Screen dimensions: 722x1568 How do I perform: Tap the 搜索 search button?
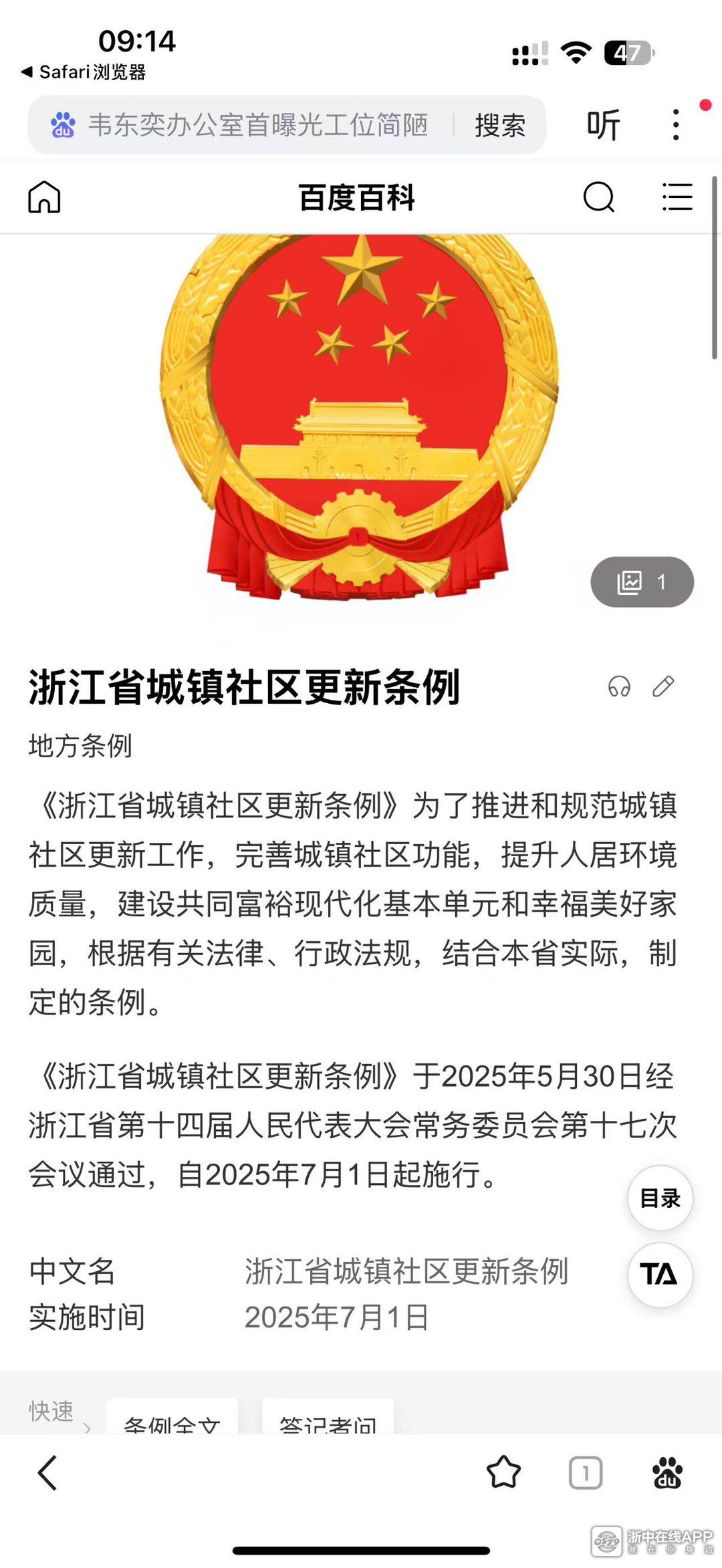[x=500, y=125]
